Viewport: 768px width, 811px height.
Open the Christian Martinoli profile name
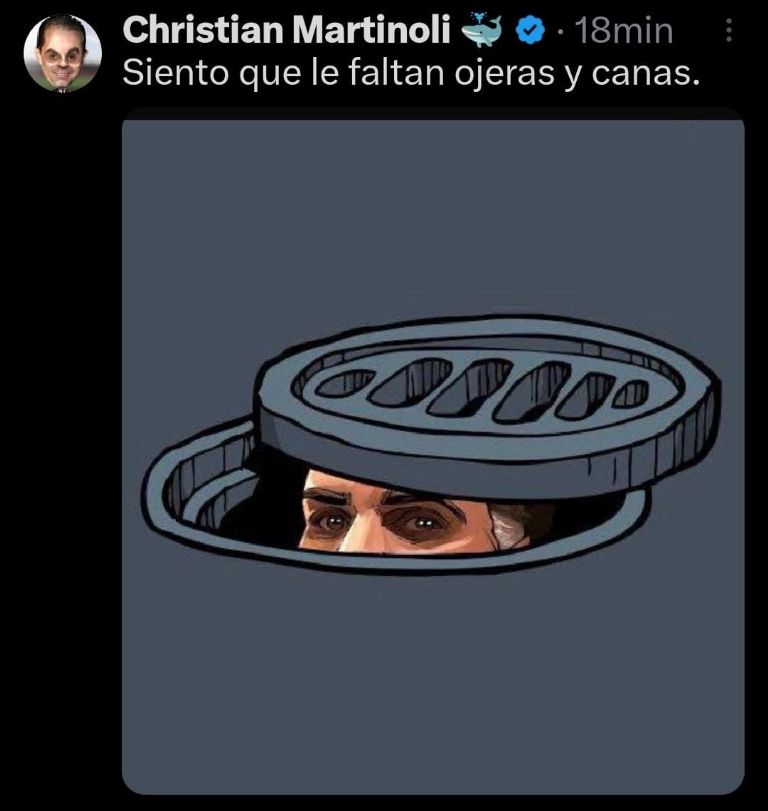click(287, 31)
